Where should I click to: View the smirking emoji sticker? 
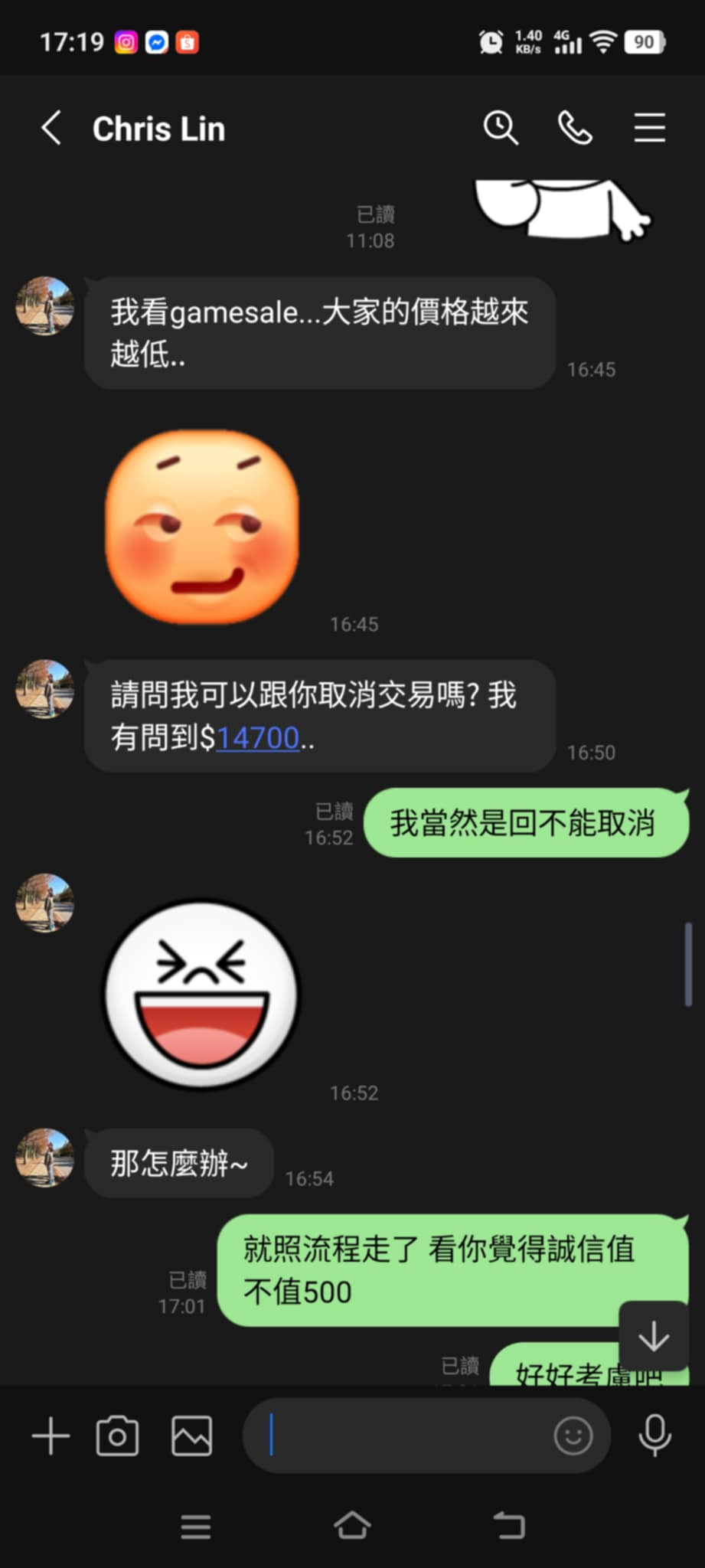(x=202, y=527)
